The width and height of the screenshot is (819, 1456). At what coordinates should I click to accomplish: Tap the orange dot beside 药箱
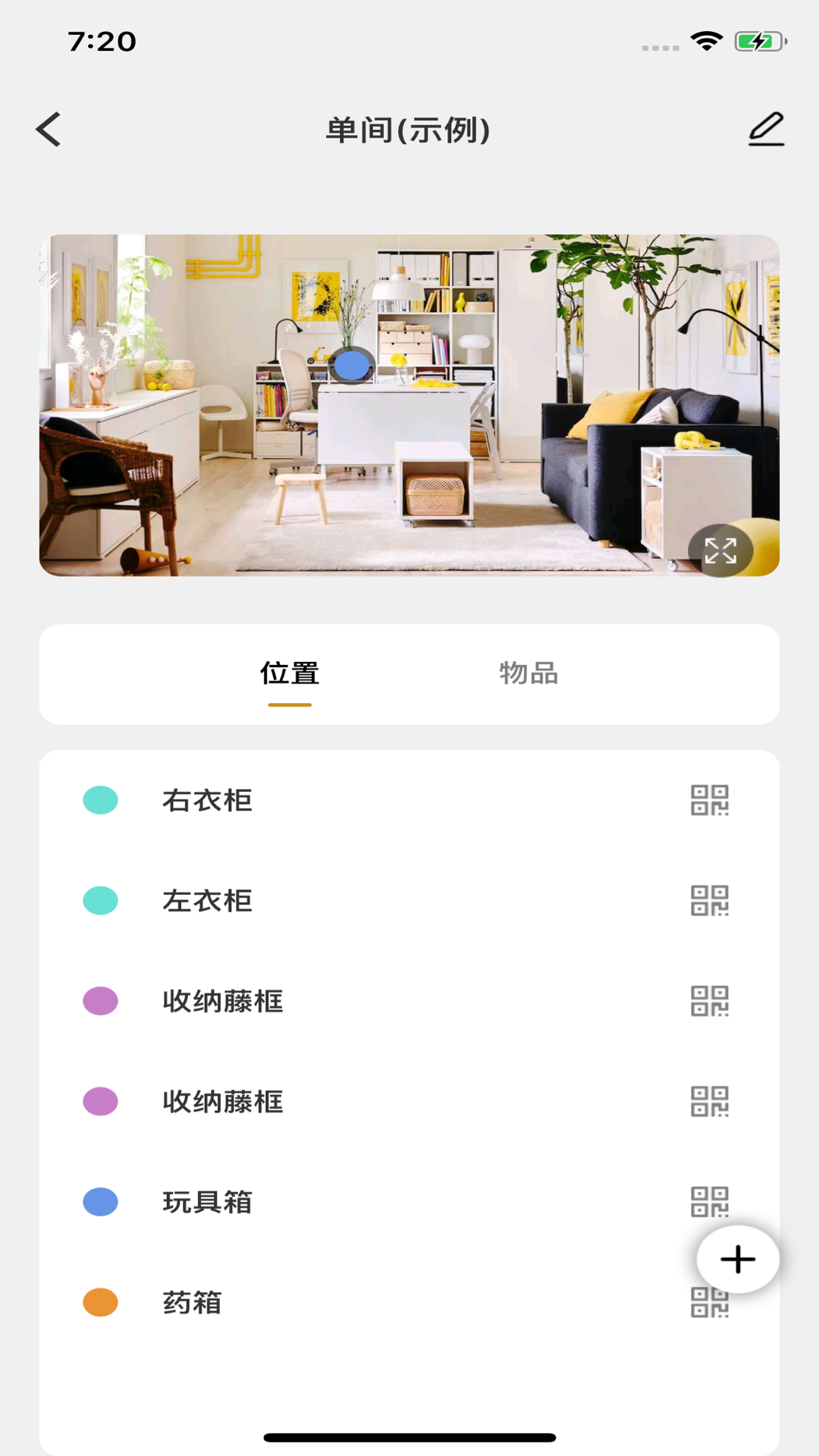point(99,1304)
